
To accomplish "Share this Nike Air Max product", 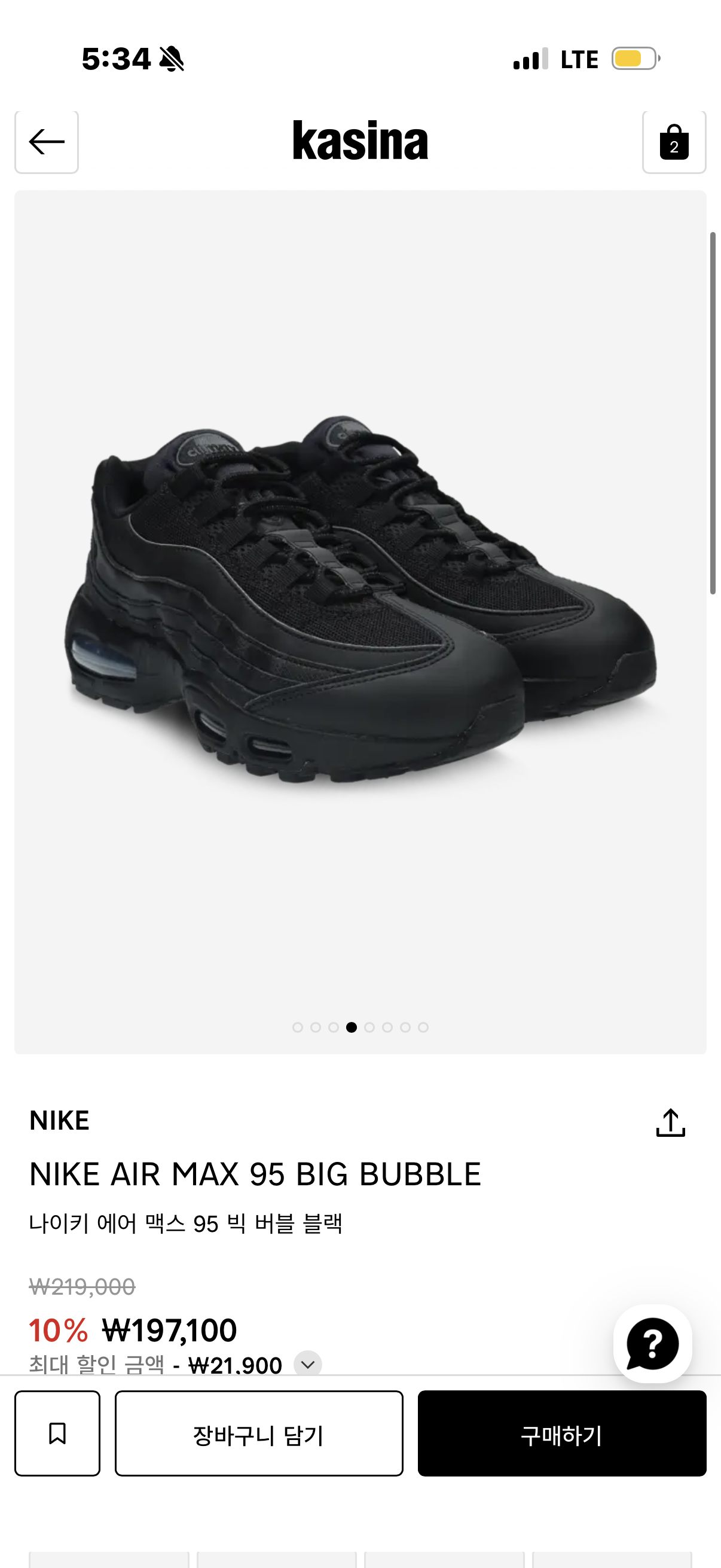I will 670,1122.
